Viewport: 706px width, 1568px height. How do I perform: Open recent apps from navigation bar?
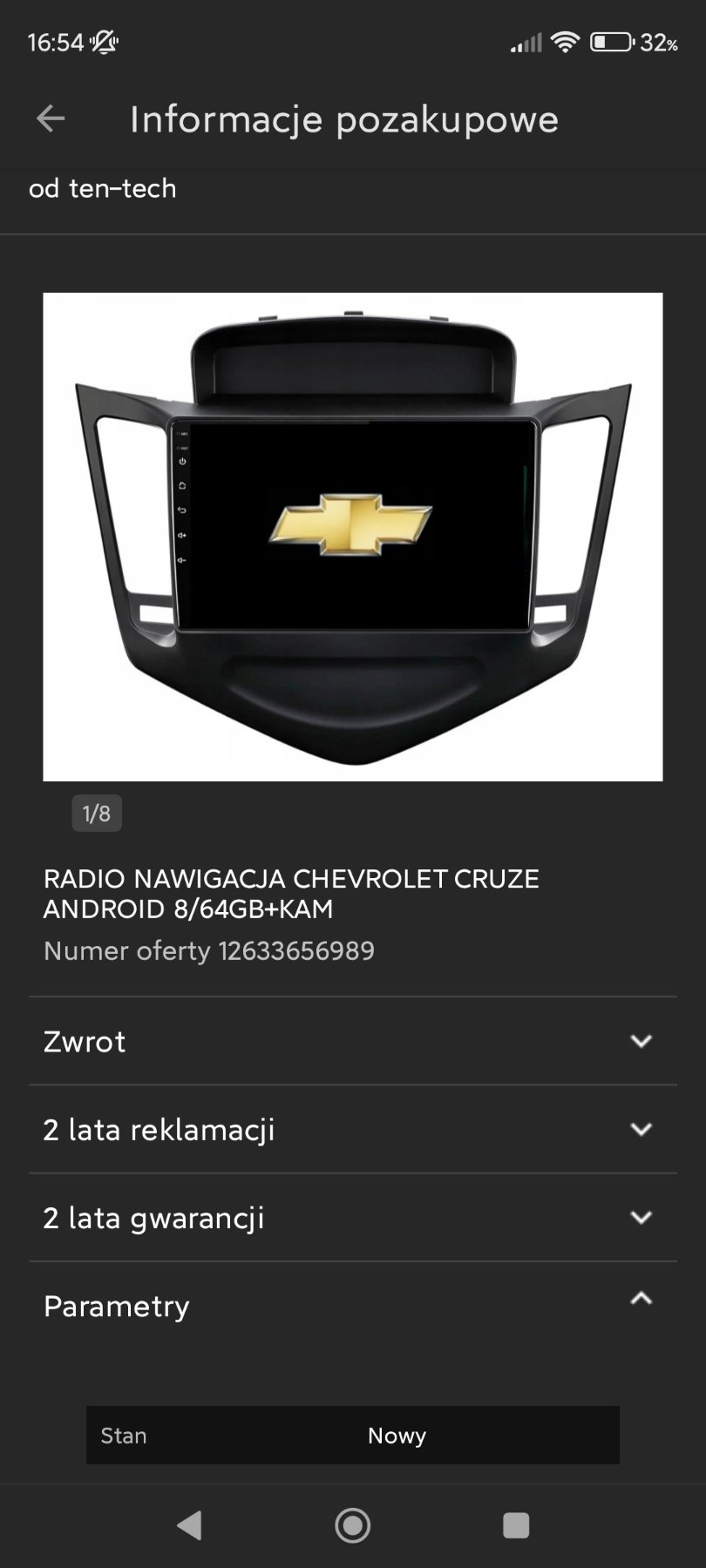tap(516, 1525)
